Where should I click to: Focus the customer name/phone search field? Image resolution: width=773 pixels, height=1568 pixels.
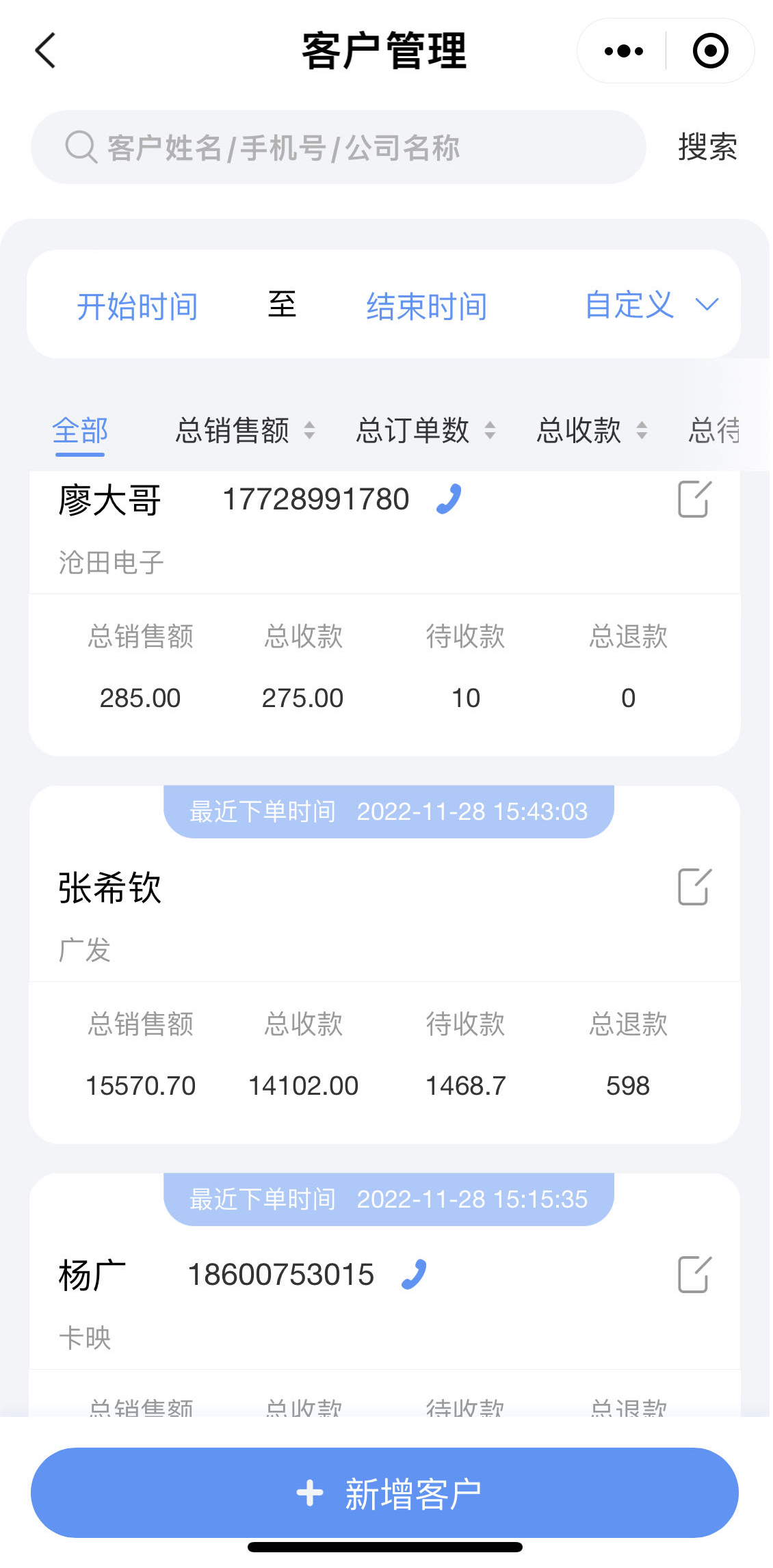[339, 147]
